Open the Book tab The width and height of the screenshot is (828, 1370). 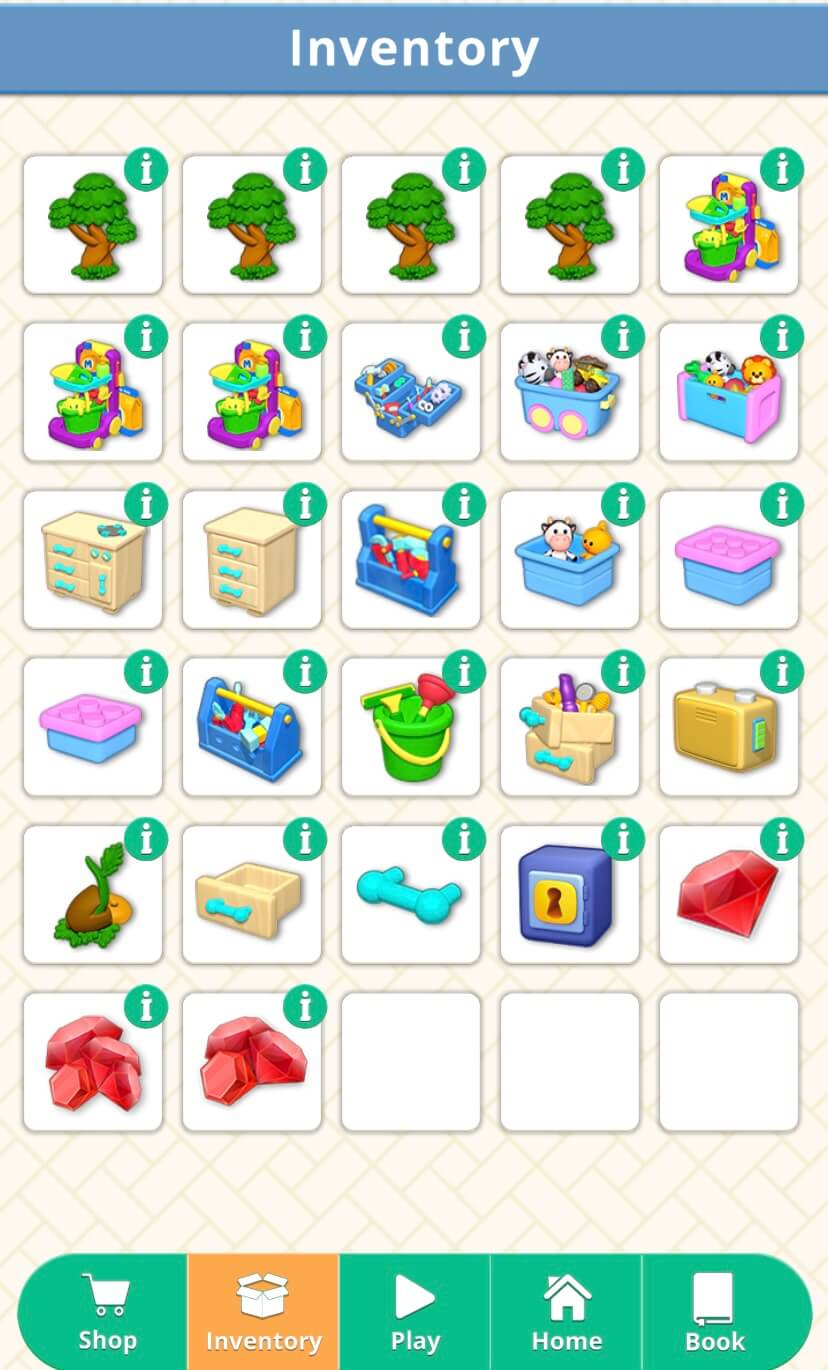click(x=714, y=1312)
